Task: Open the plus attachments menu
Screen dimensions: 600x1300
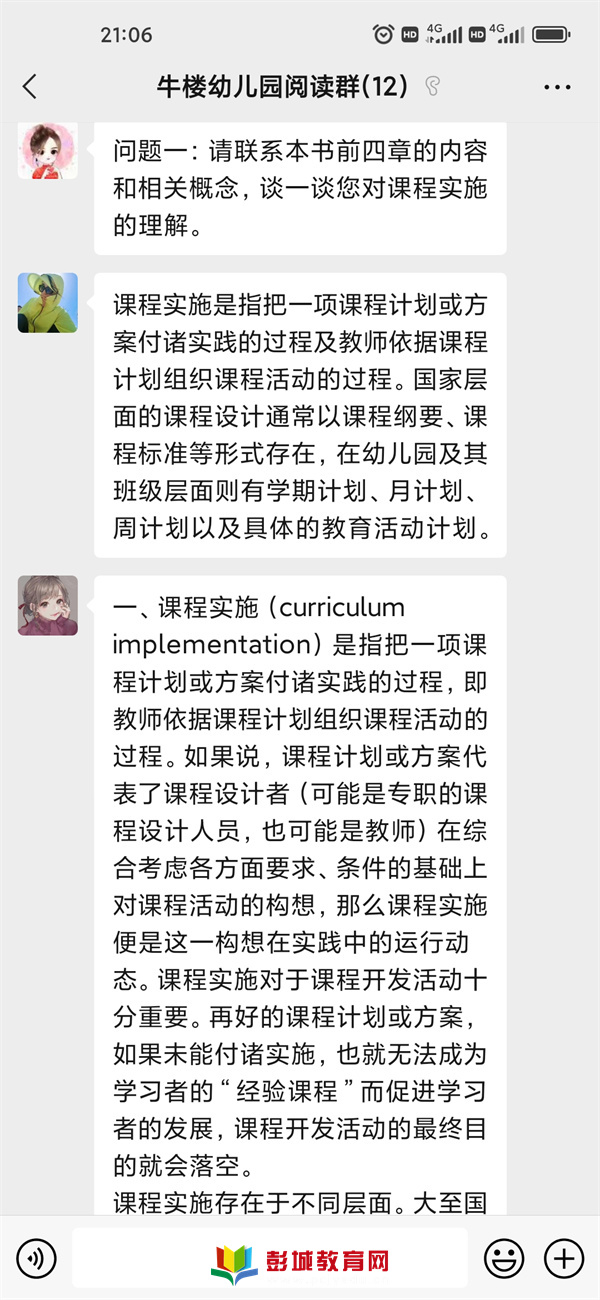Action: [564, 1258]
